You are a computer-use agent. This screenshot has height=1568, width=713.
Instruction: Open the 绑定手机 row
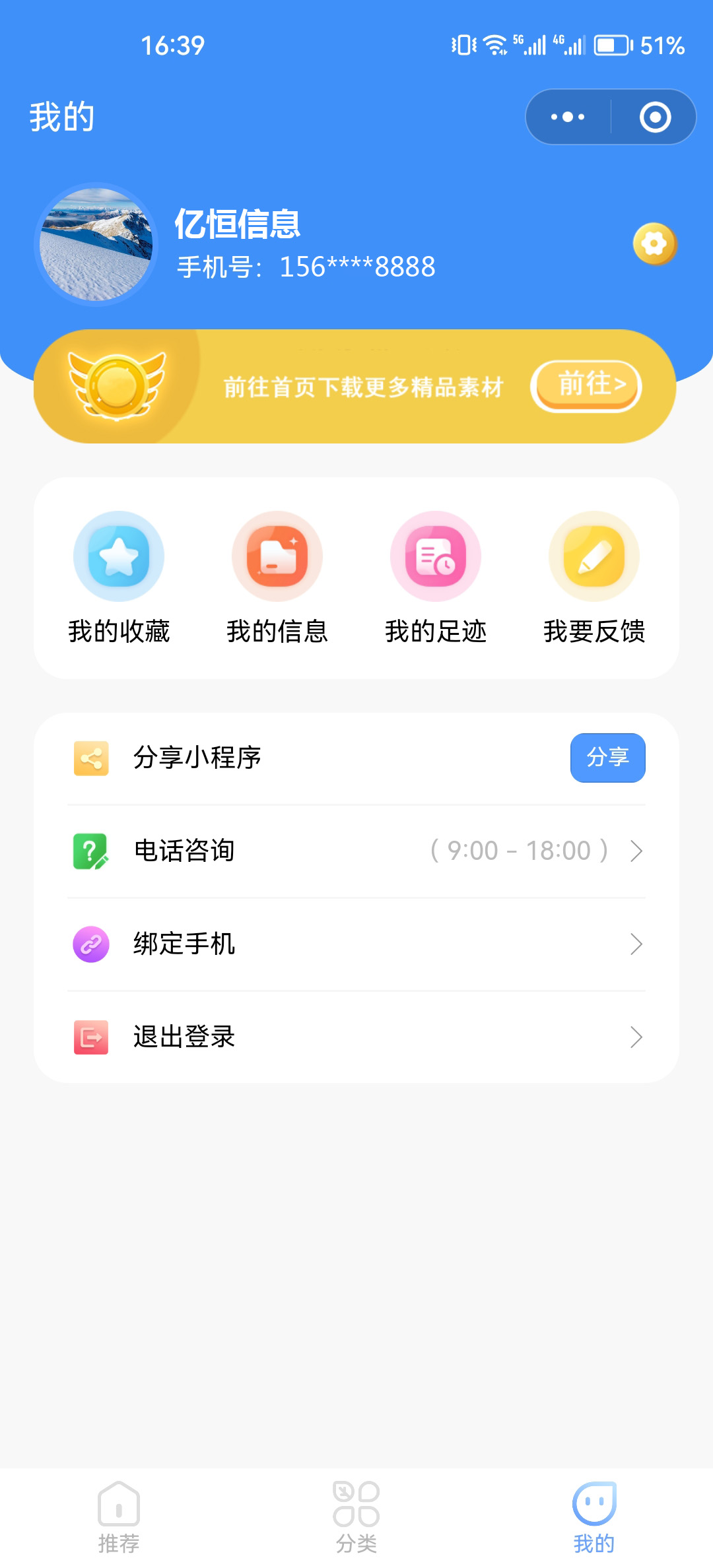pyautogui.click(x=356, y=944)
